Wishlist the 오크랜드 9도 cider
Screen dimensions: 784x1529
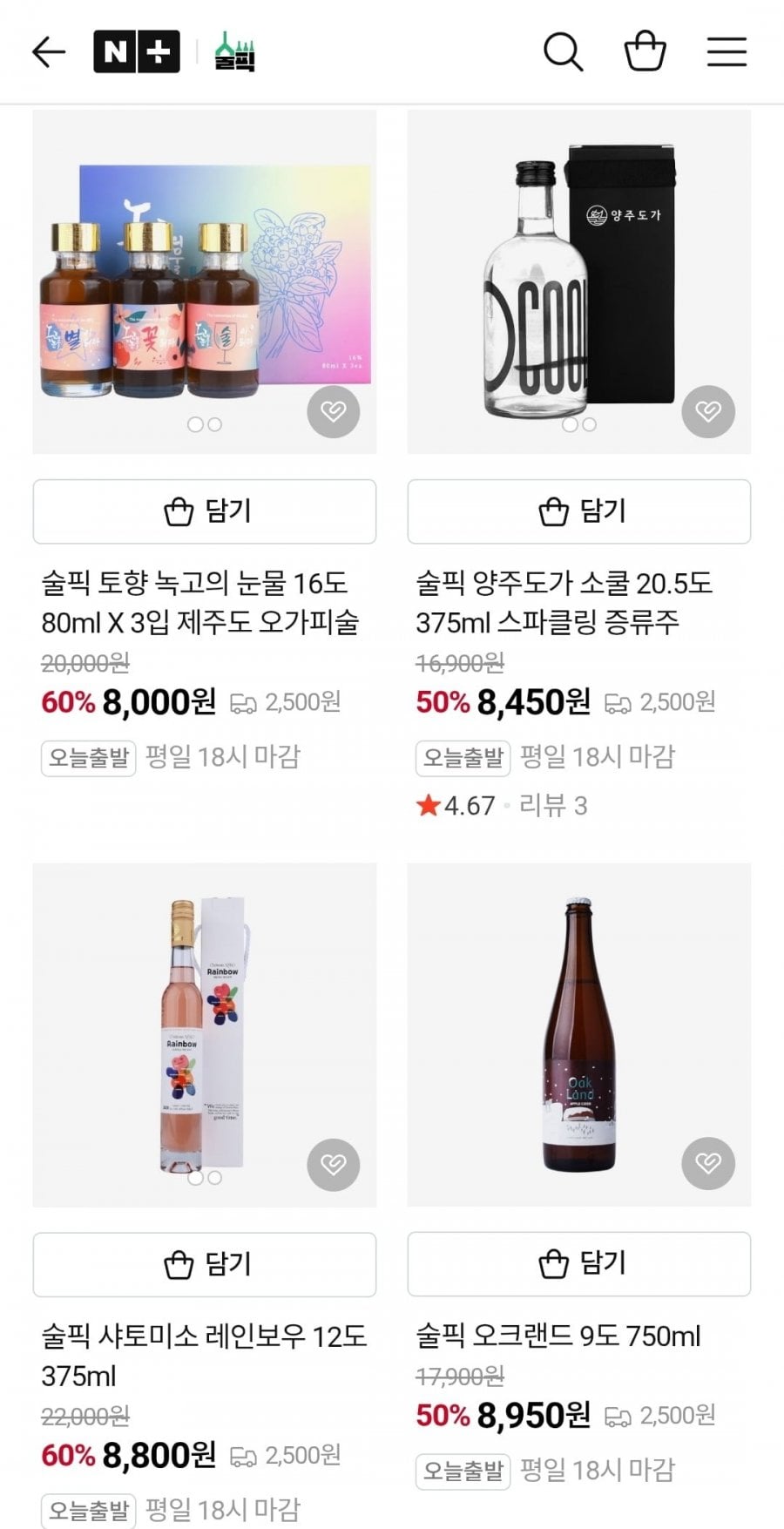click(x=708, y=1163)
